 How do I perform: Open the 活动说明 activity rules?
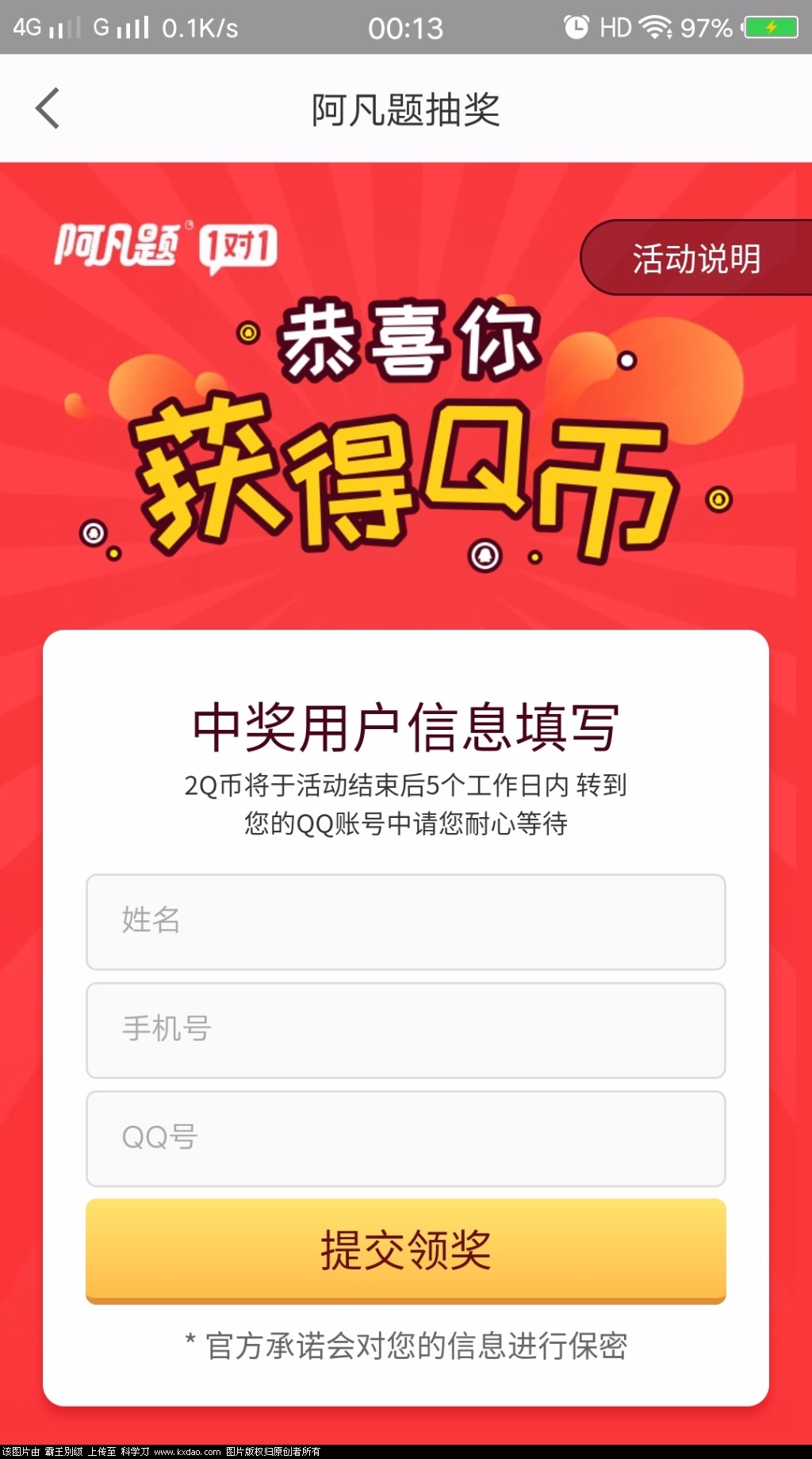pyautogui.click(x=696, y=259)
